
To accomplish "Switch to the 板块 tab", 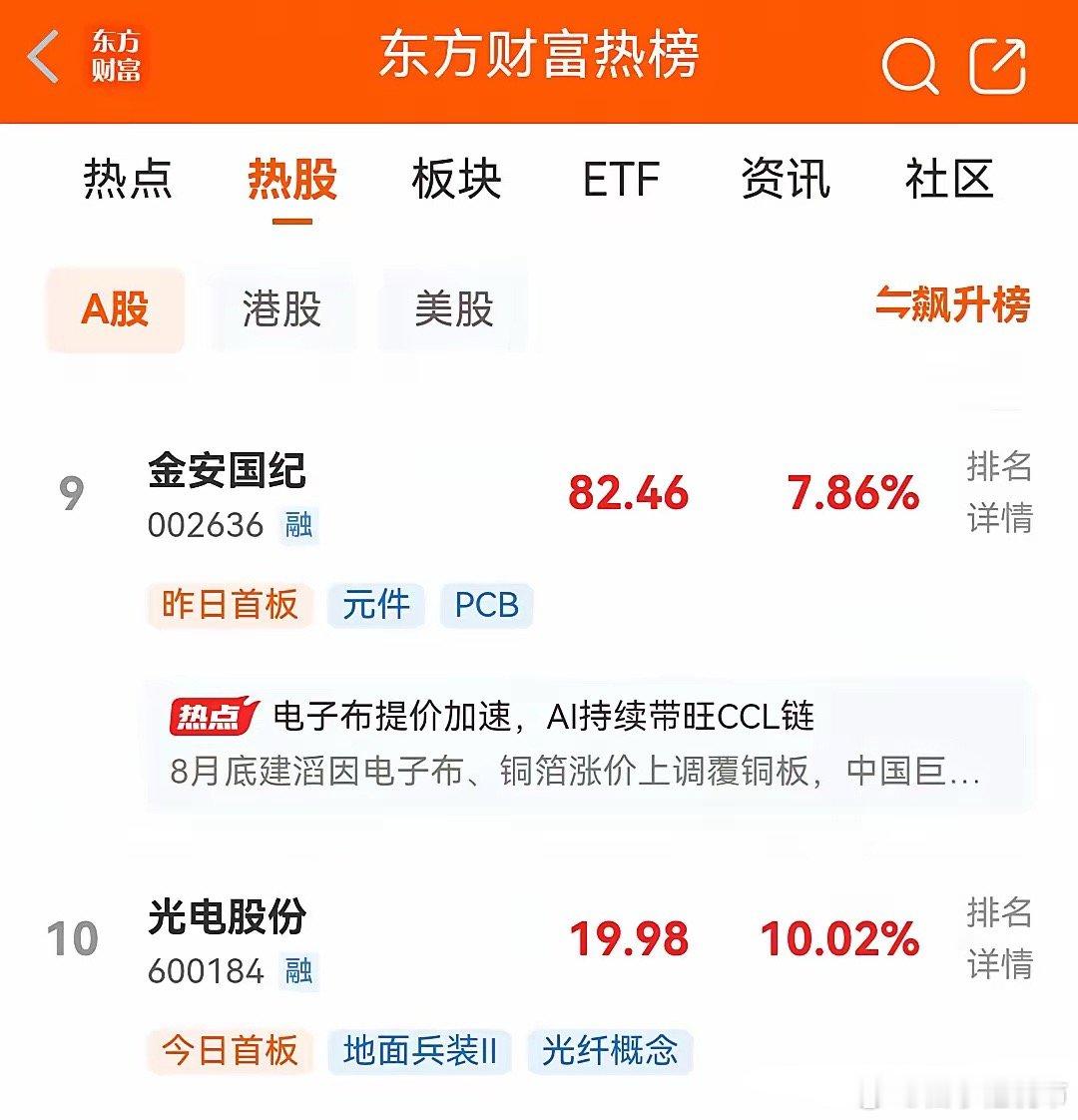I will [x=456, y=179].
